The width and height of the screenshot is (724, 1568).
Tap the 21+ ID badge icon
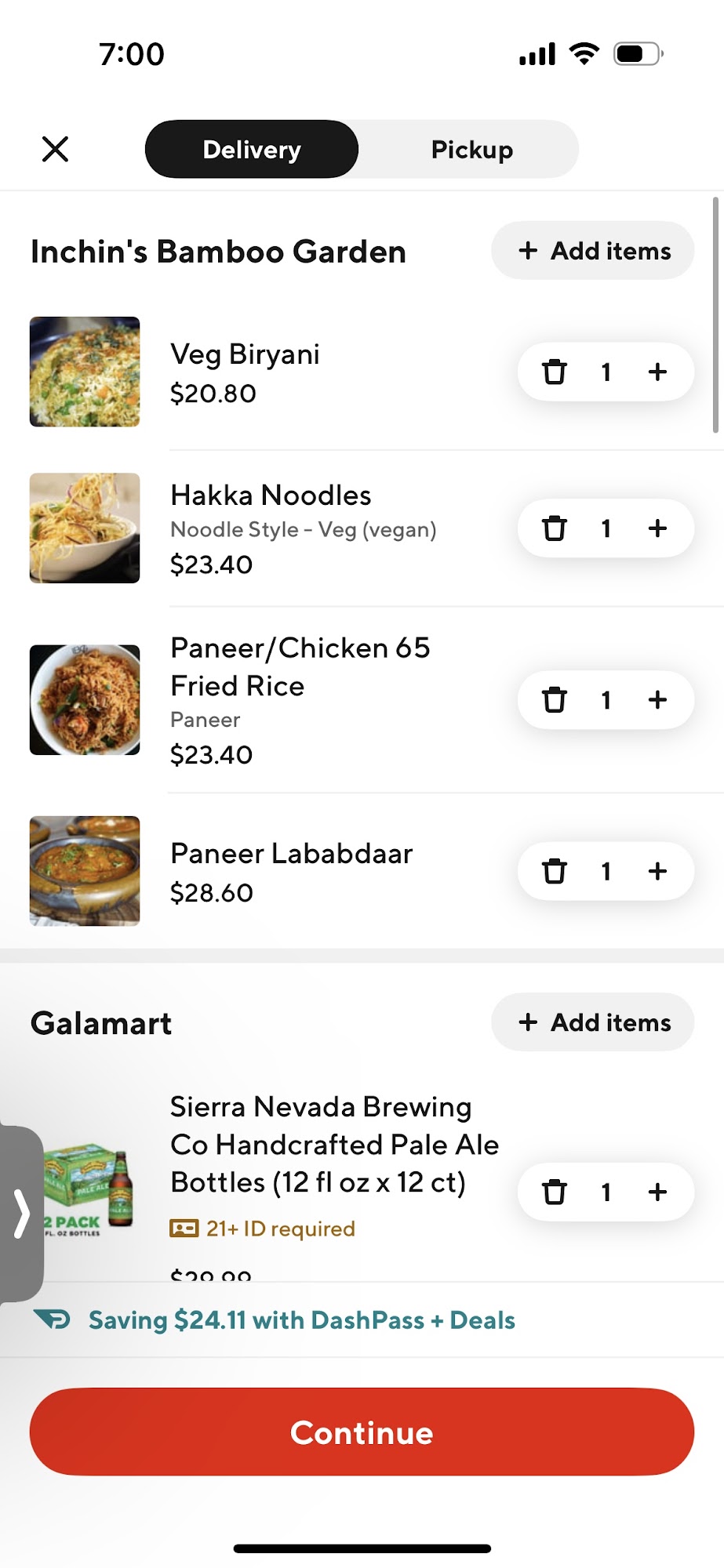click(x=185, y=1228)
